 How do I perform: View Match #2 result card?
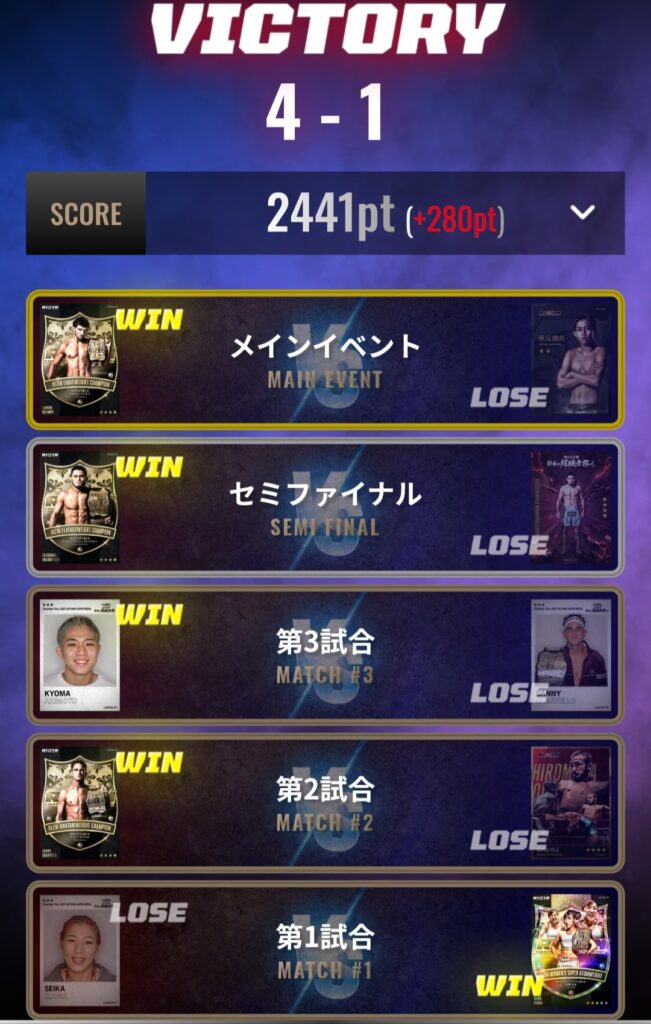click(325, 804)
